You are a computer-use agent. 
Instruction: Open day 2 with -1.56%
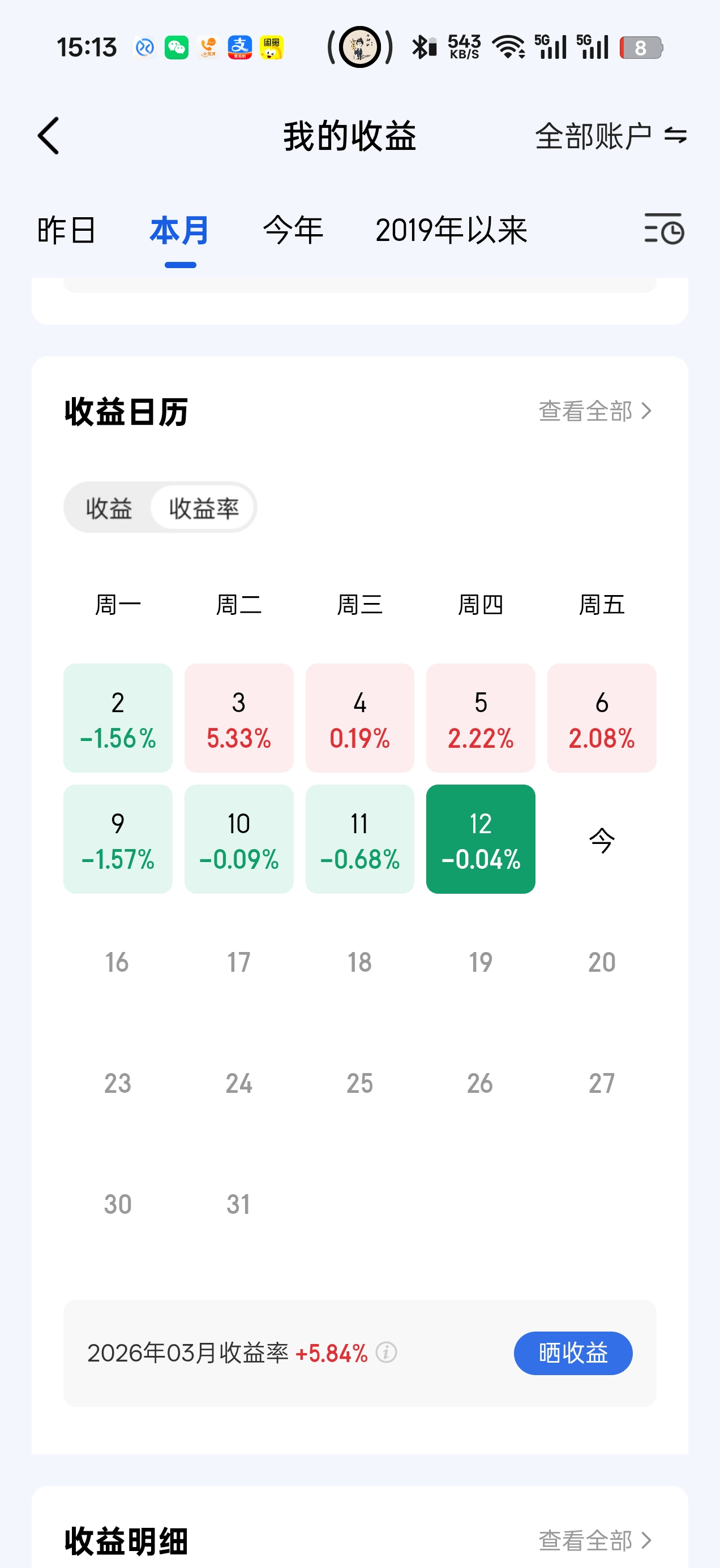118,718
